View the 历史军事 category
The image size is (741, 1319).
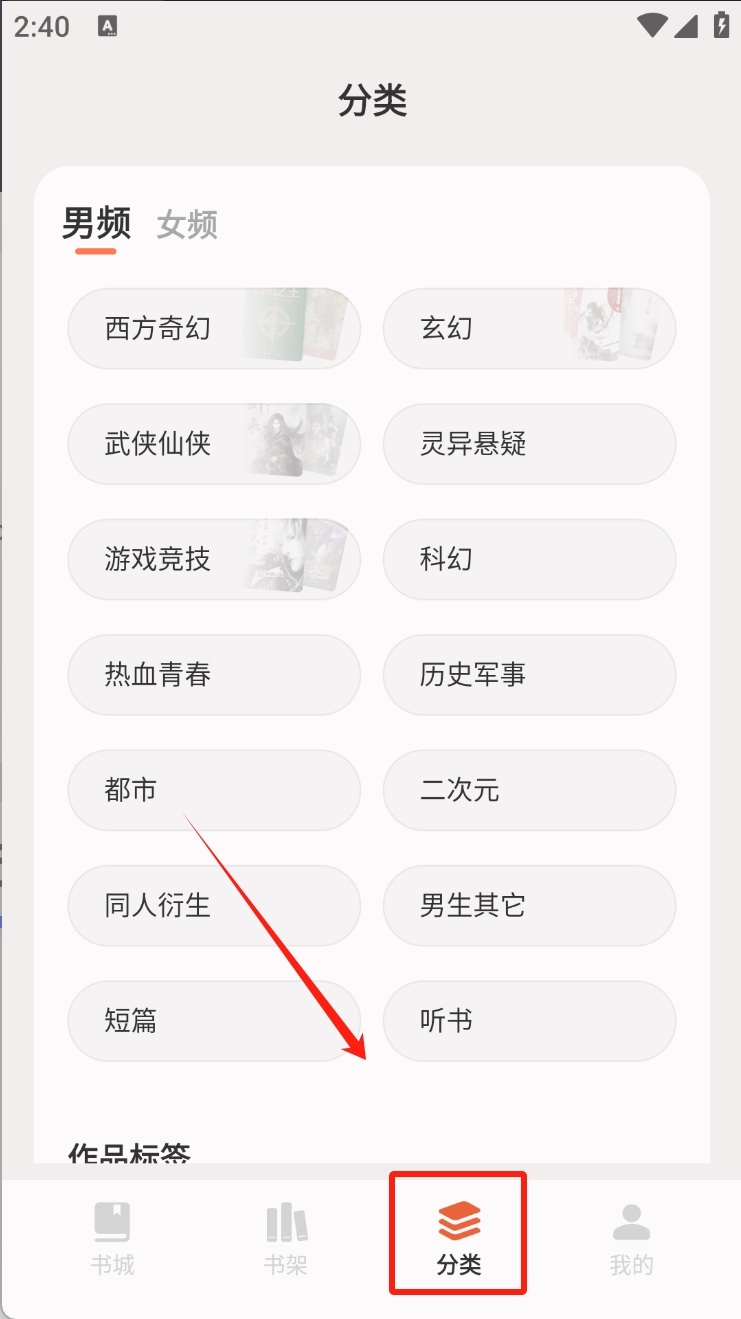pos(528,675)
